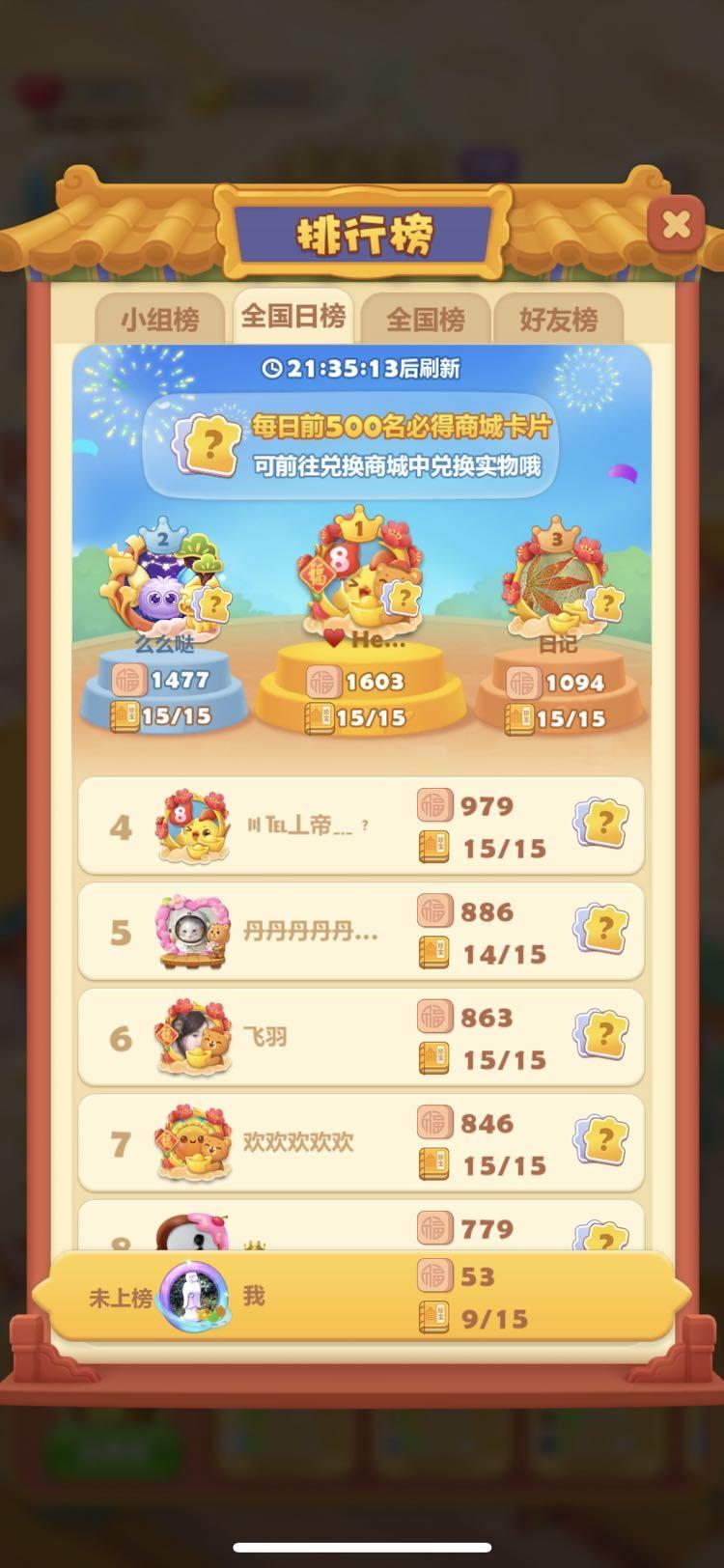This screenshot has height=1568, width=724.
Task: Tap the clock refresh timer icon
Action: pos(273,369)
